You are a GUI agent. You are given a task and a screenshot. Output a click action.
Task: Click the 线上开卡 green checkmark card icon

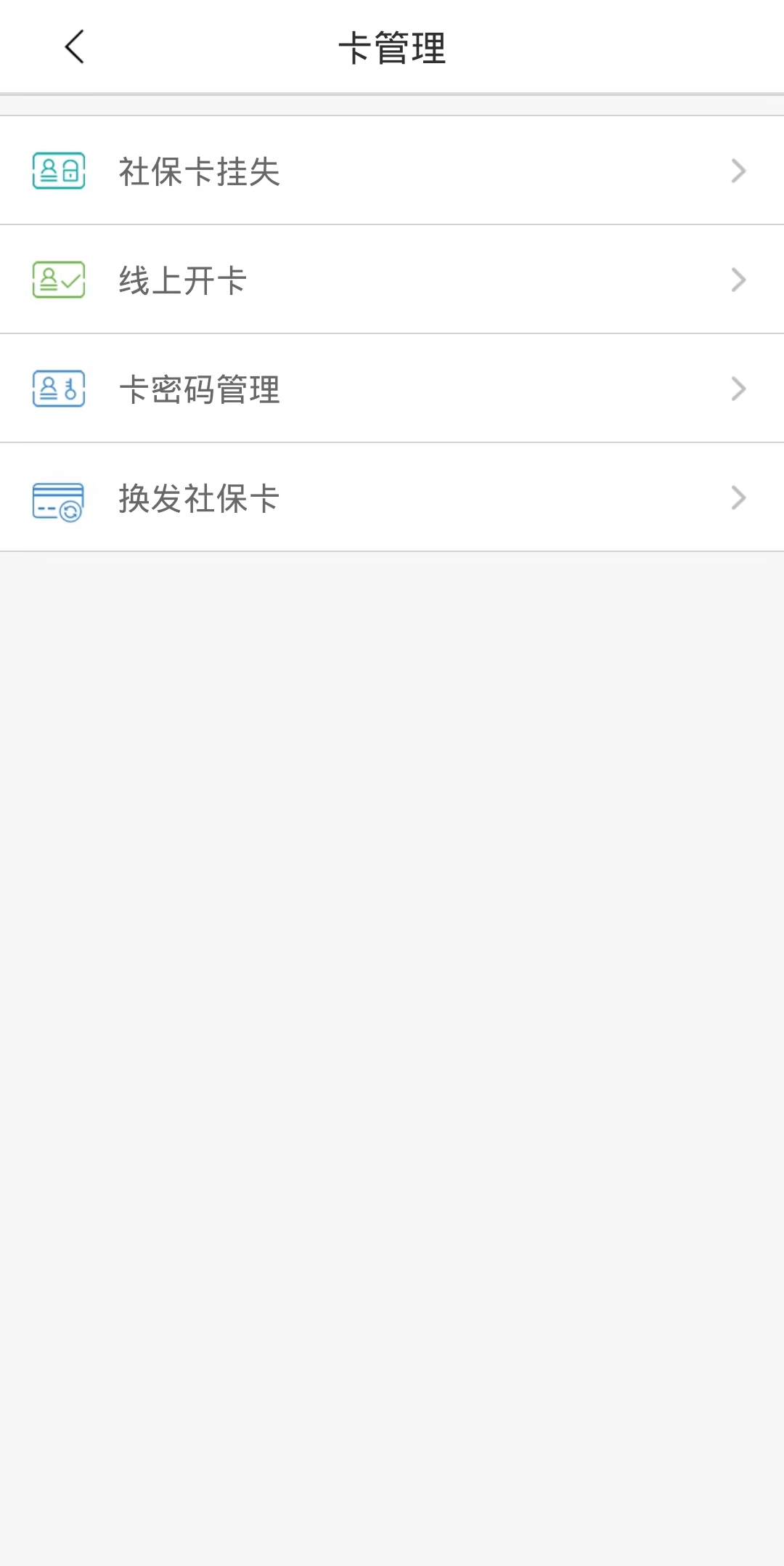[x=59, y=280]
